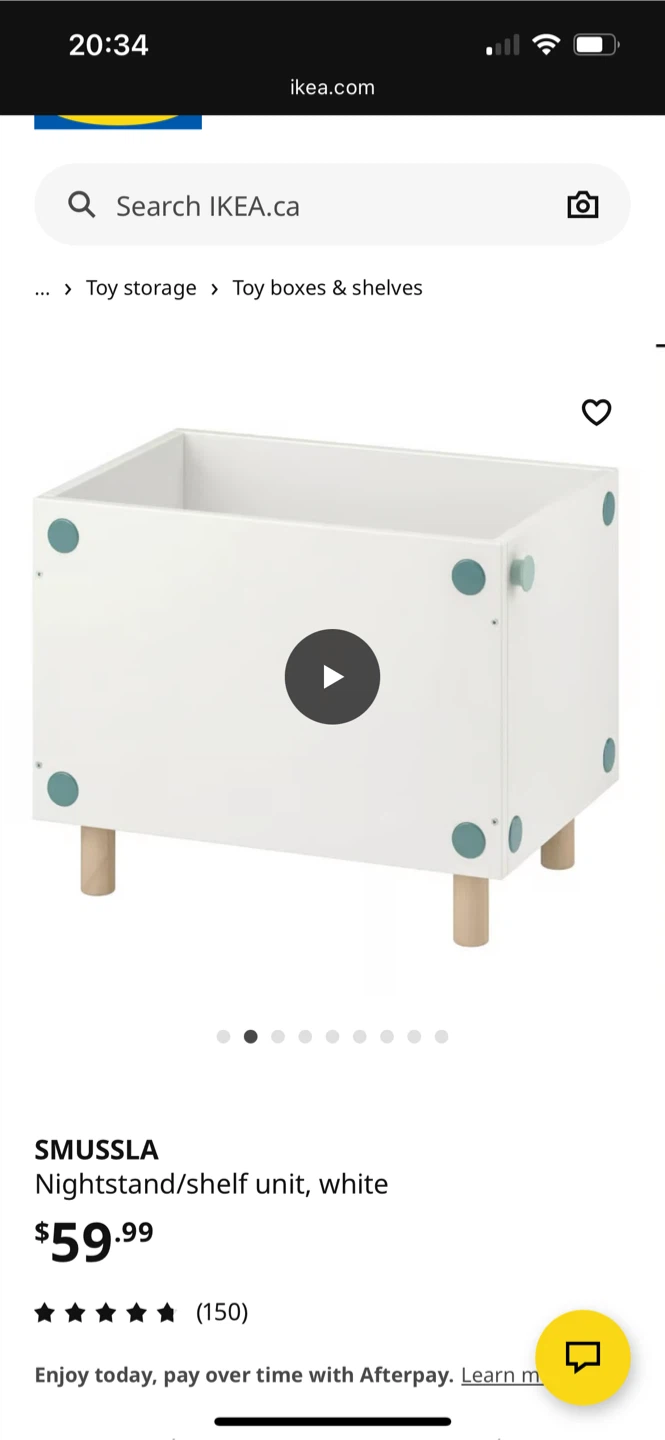Open the 150 customer reviews rating
The image size is (665, 1440).
tap(141, 1312)
